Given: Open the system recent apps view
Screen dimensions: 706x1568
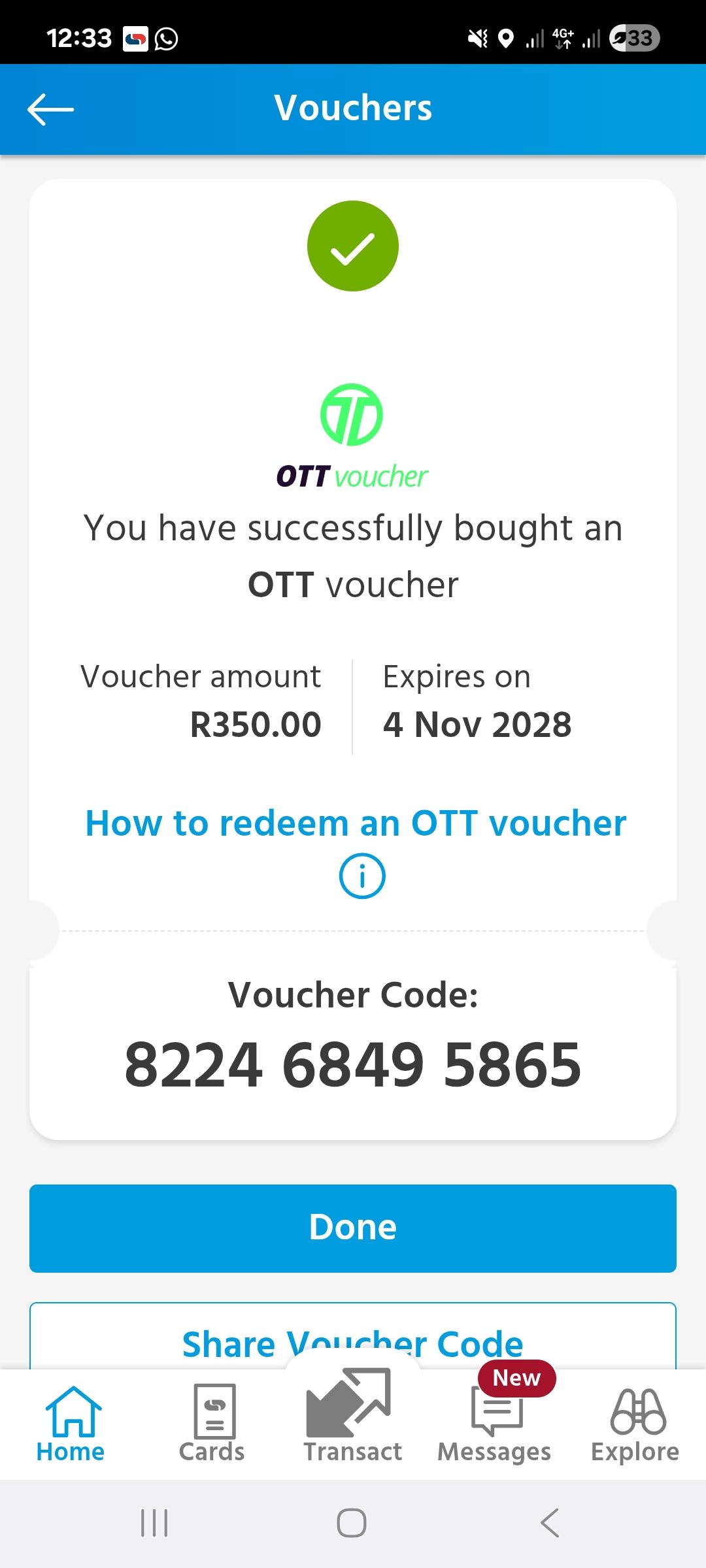Looking at the screenshot, I should point(155,1523).
